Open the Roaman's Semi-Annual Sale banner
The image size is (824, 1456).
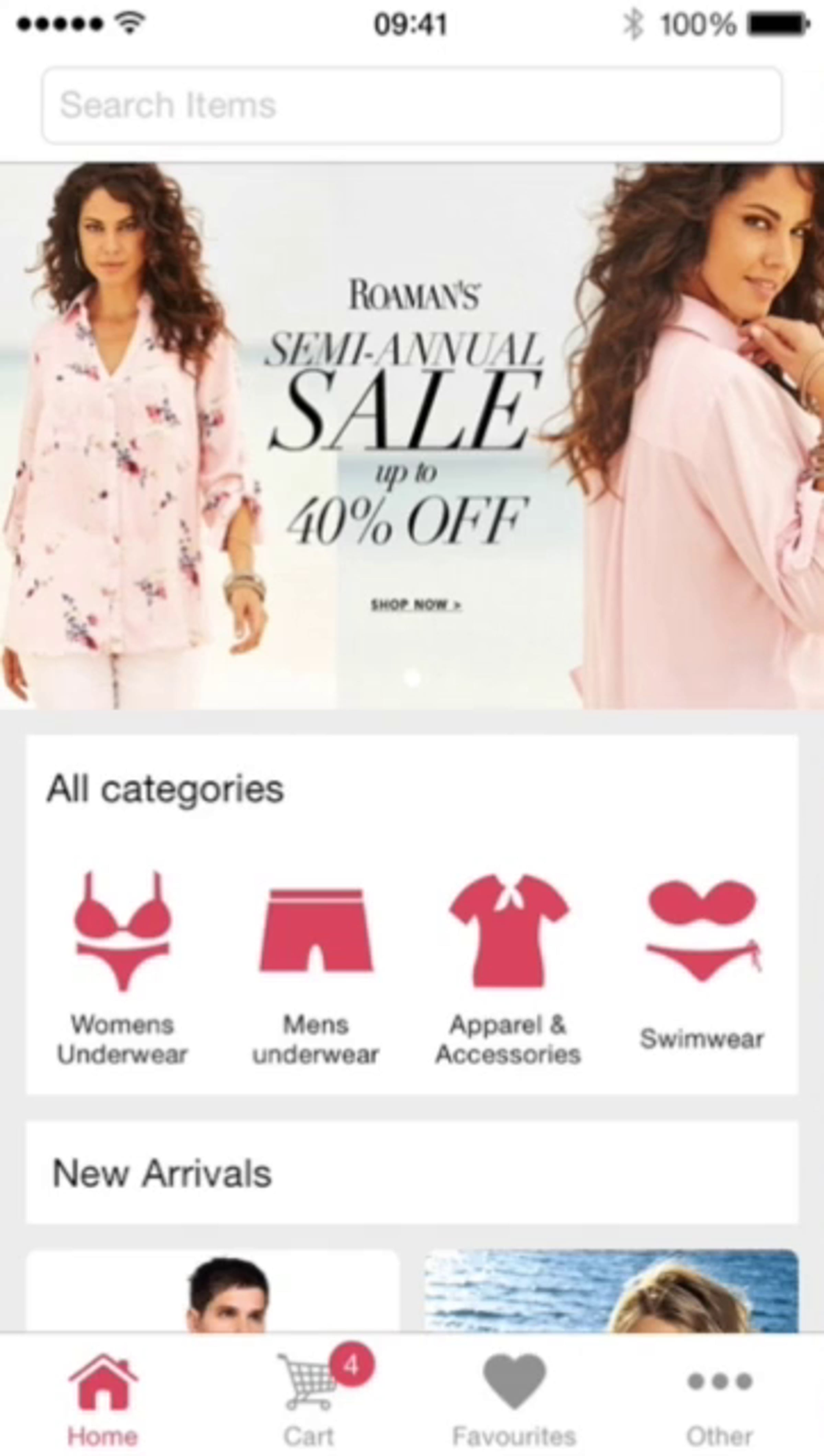point(412,435)
